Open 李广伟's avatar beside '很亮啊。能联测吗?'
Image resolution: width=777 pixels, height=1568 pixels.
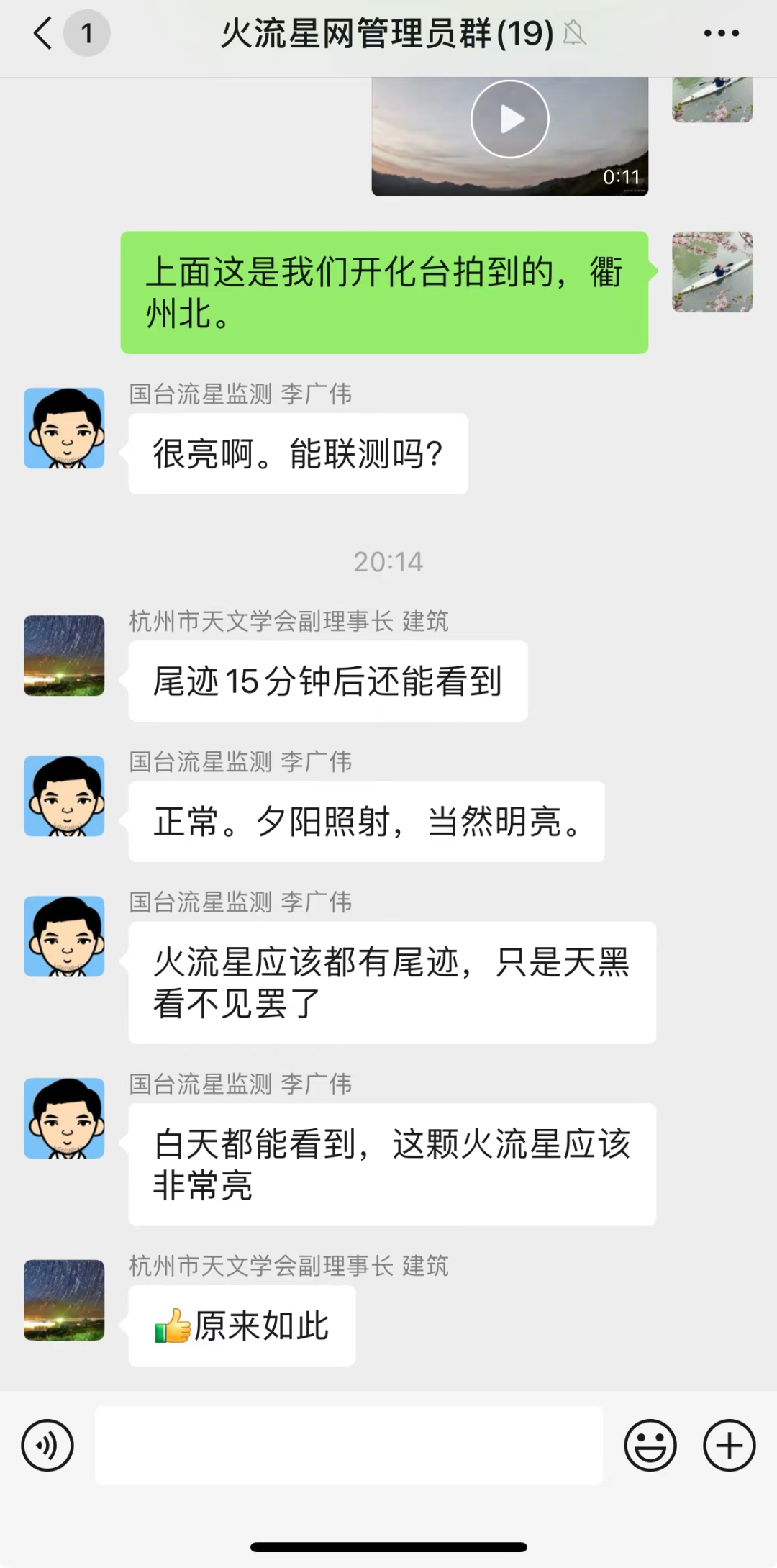pyautogui.click(x=64, y=428)
